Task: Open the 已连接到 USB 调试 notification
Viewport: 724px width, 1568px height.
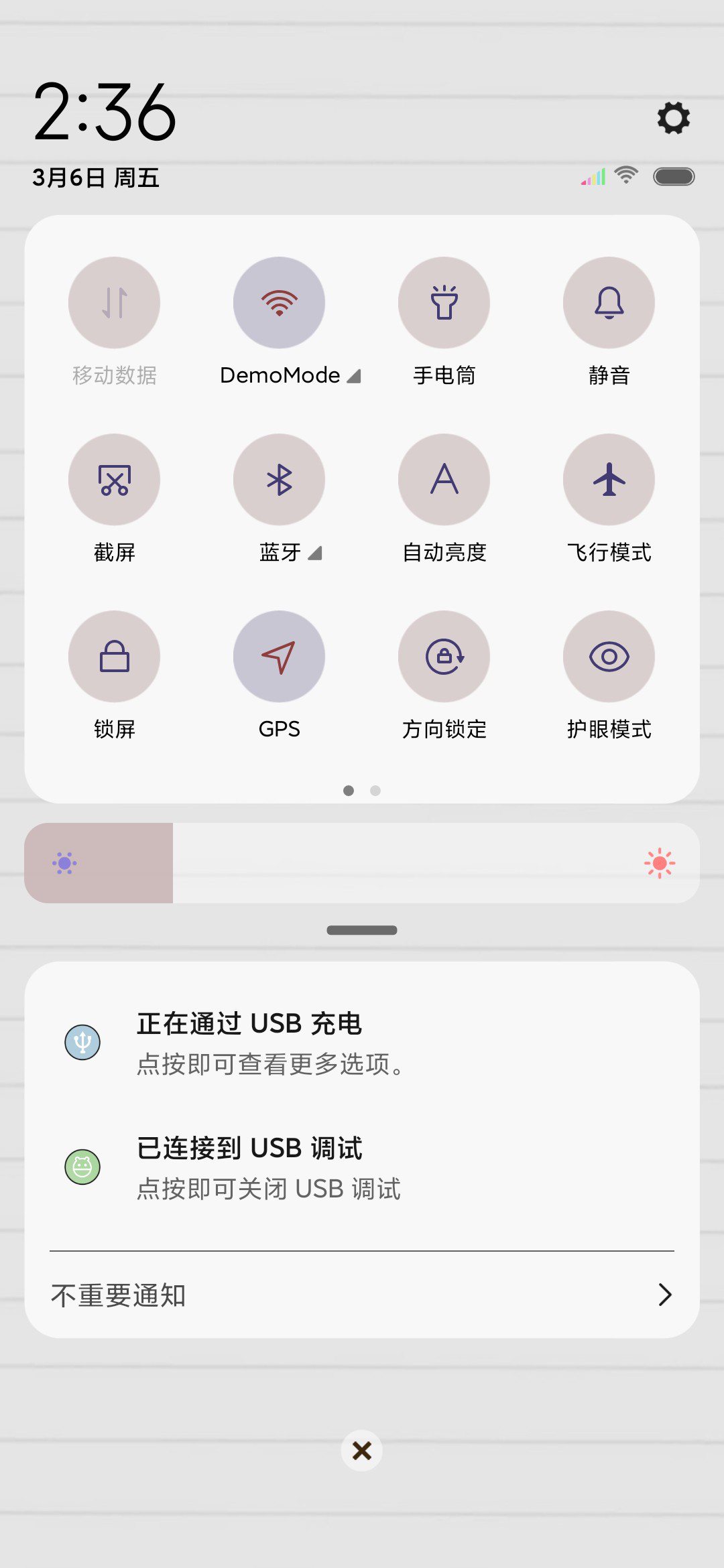Action: (x=362, y=1167)
